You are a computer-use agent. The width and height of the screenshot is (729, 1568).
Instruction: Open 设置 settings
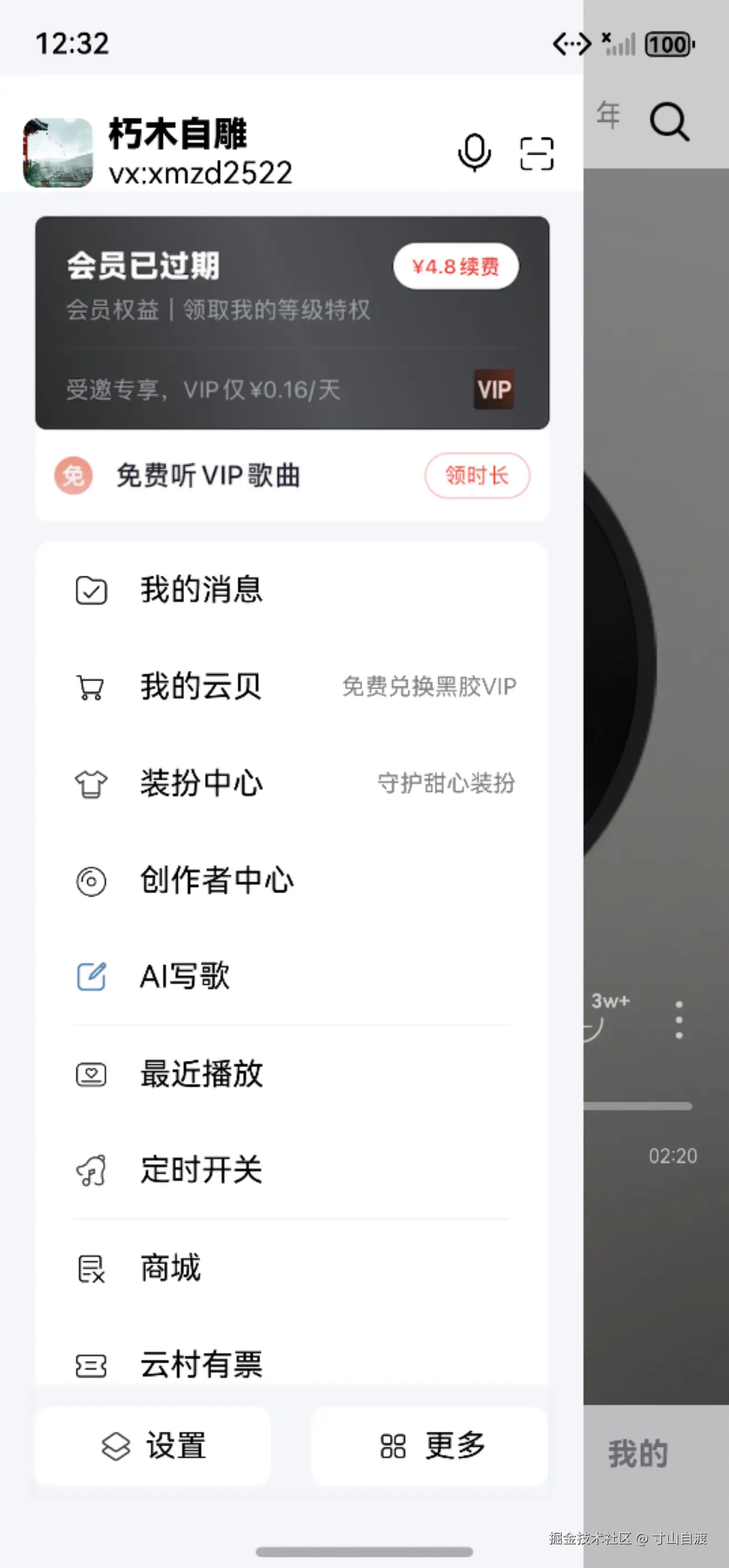tap(153, 1446)
